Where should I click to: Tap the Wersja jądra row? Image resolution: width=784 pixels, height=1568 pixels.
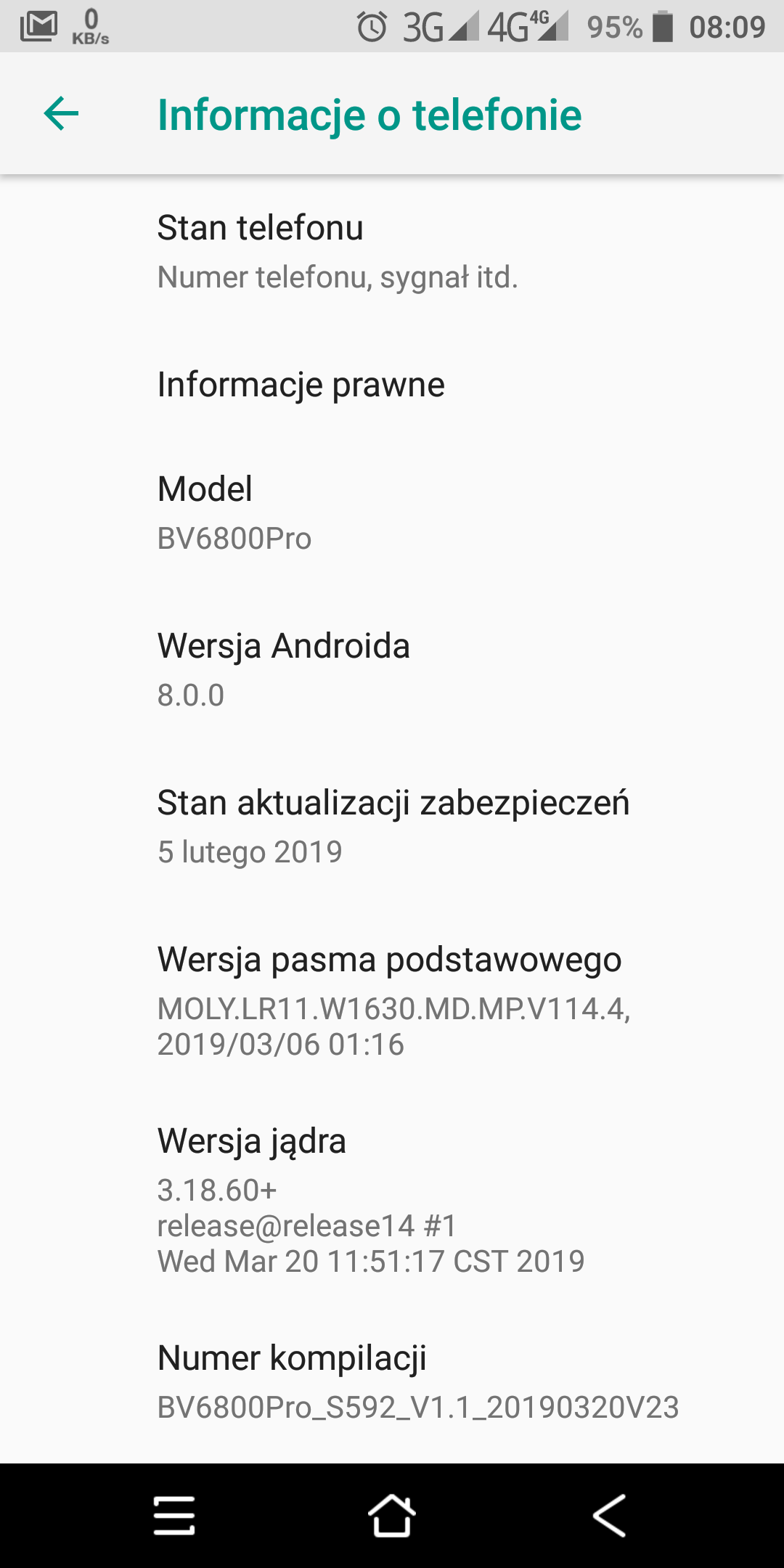392,1199
